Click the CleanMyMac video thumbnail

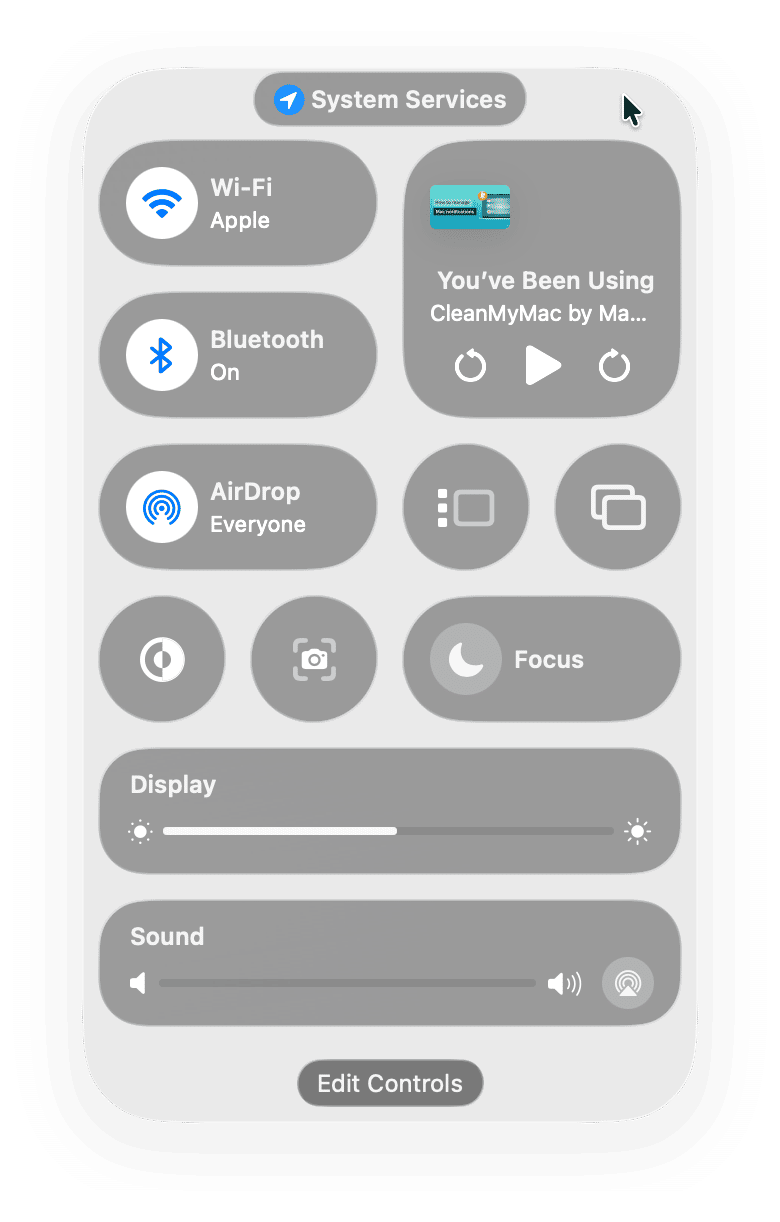(x=469, y=207)
